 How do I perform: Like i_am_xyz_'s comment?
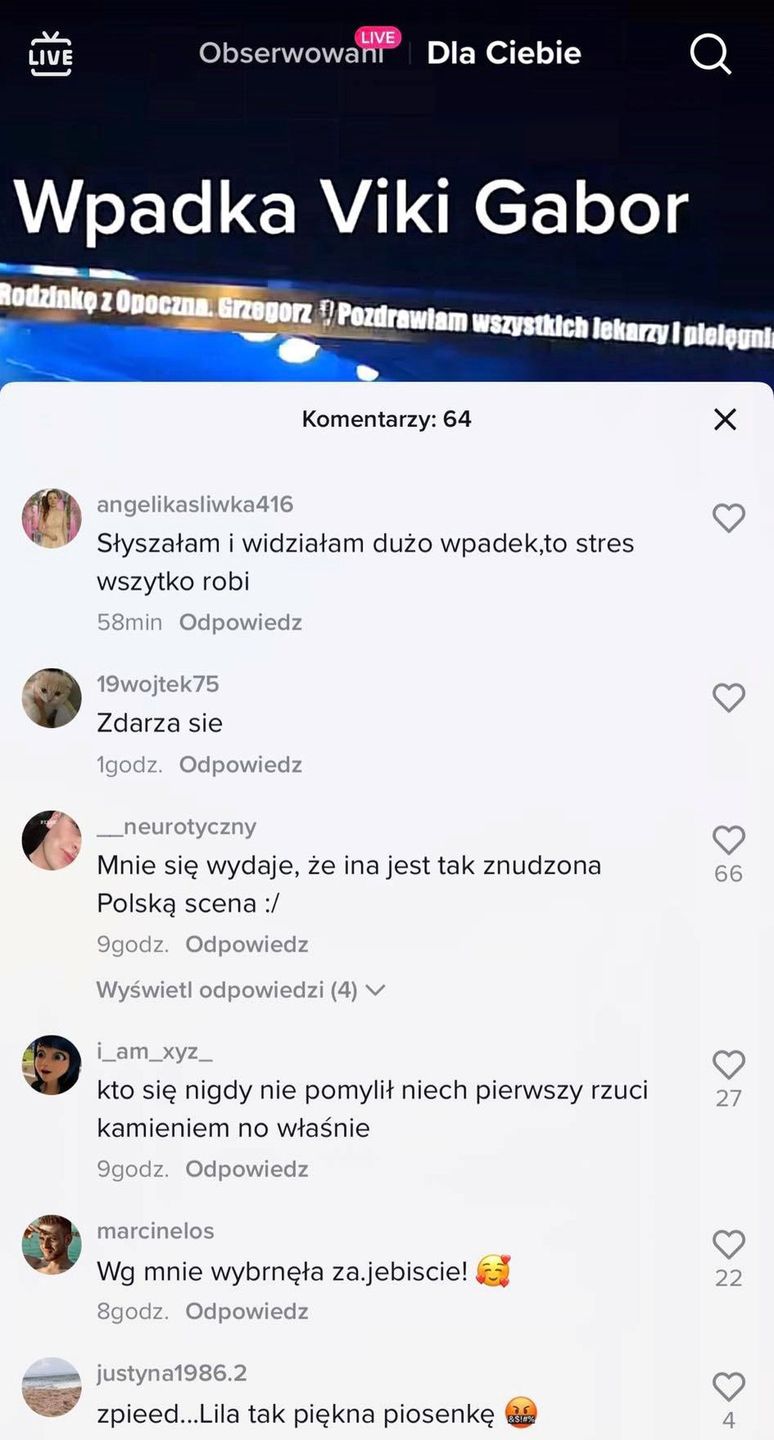pos(728,1065)
